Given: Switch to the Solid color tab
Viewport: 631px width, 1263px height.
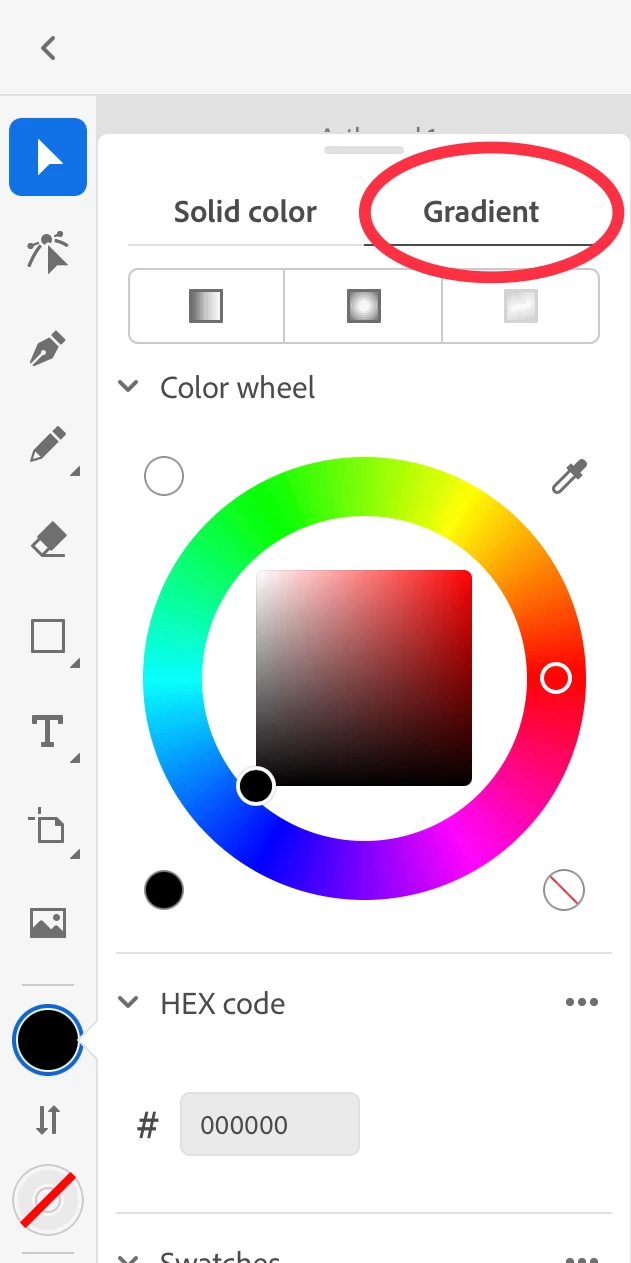Looking at the screenshot, I should point(245,212).
